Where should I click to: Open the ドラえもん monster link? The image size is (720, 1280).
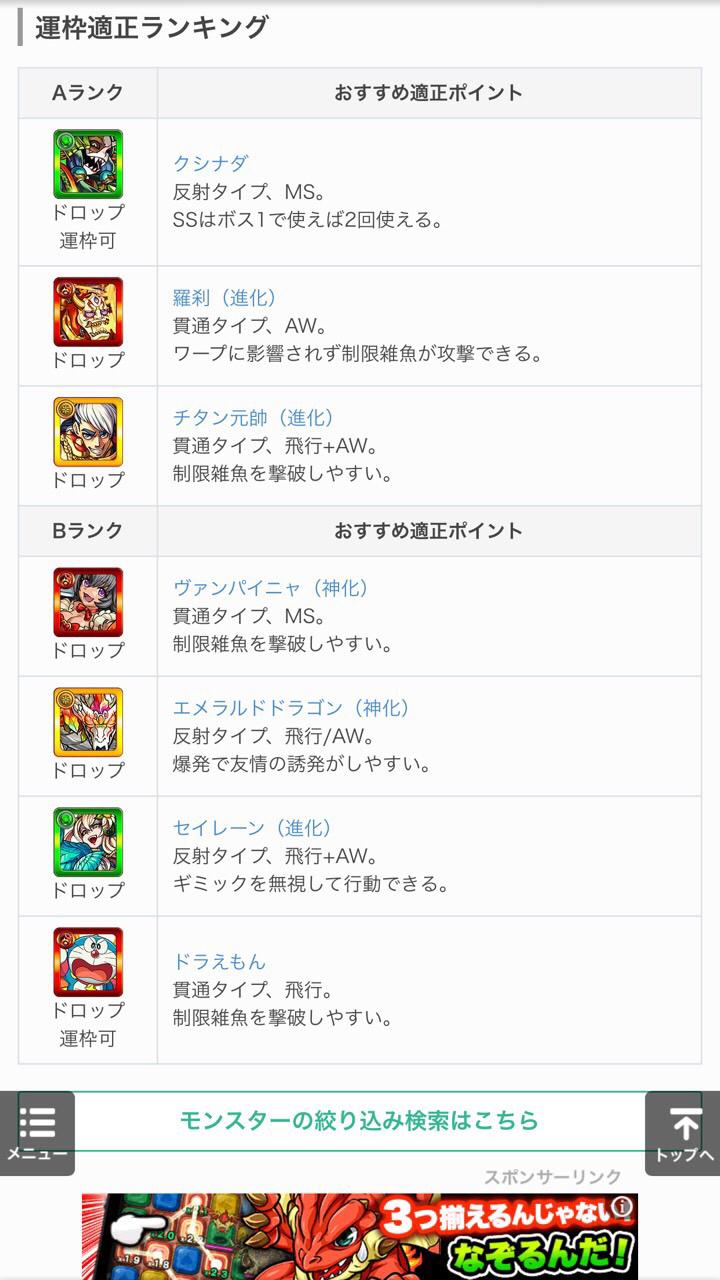(x=219, y=962)
